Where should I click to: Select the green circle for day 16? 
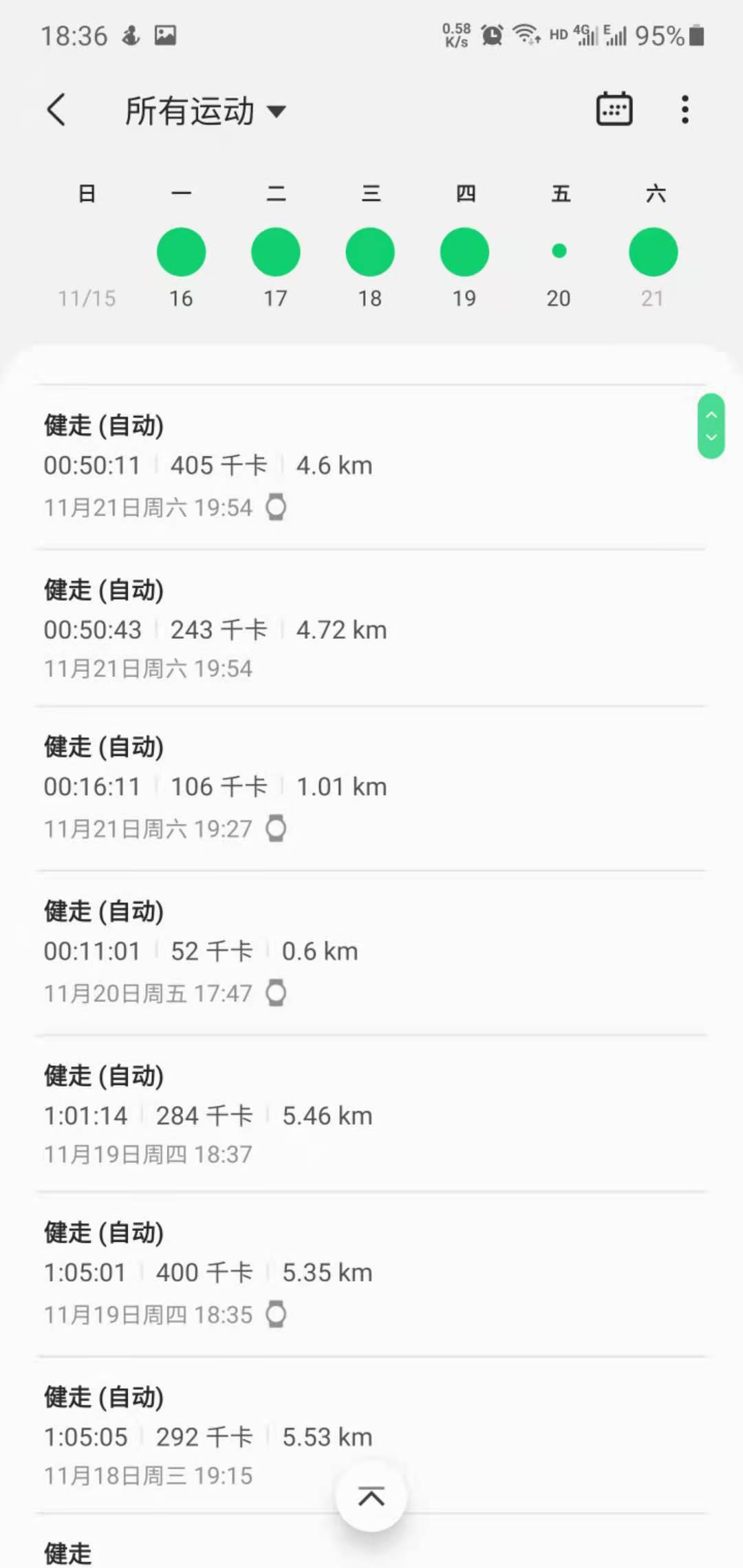click(x=180, y=252)
